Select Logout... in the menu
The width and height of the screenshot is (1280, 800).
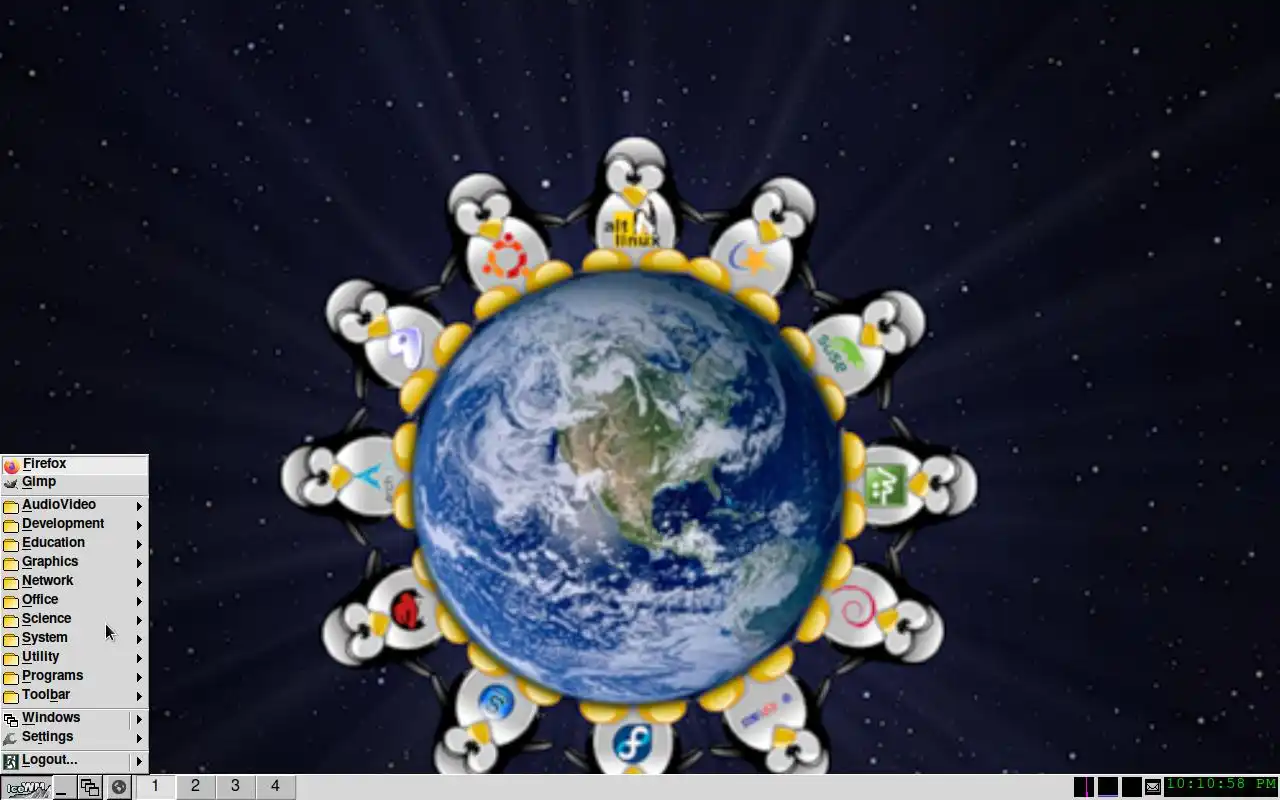point(50,760)
